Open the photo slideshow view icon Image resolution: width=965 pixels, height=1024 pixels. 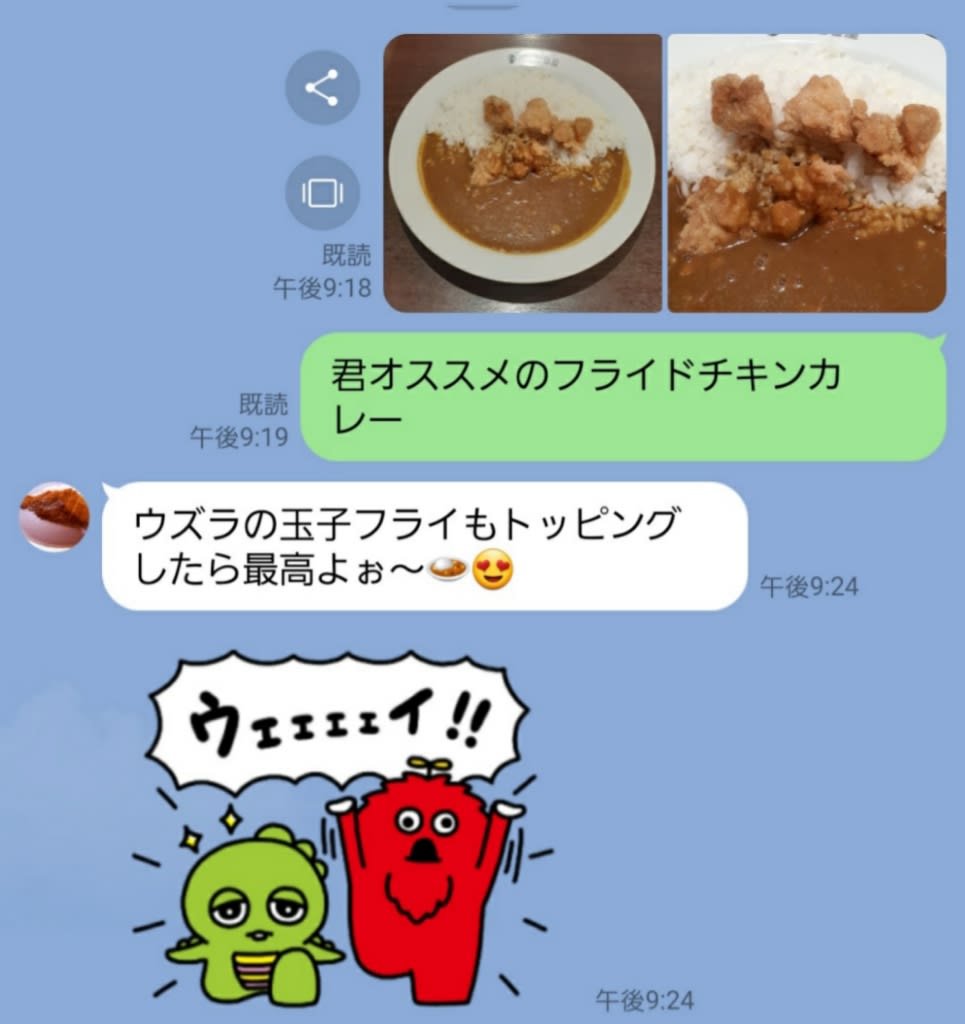322,193
